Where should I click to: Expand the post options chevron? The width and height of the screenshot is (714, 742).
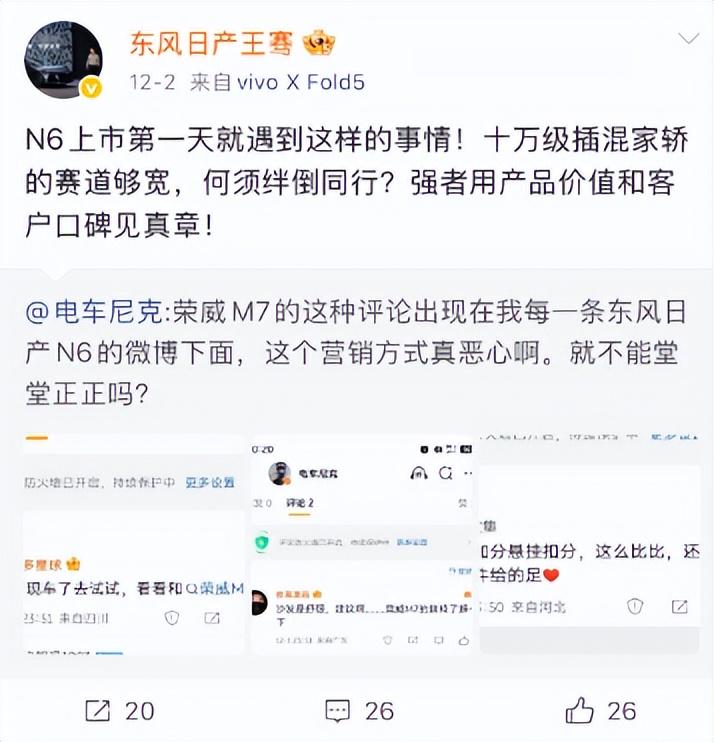tap(688, 40)
